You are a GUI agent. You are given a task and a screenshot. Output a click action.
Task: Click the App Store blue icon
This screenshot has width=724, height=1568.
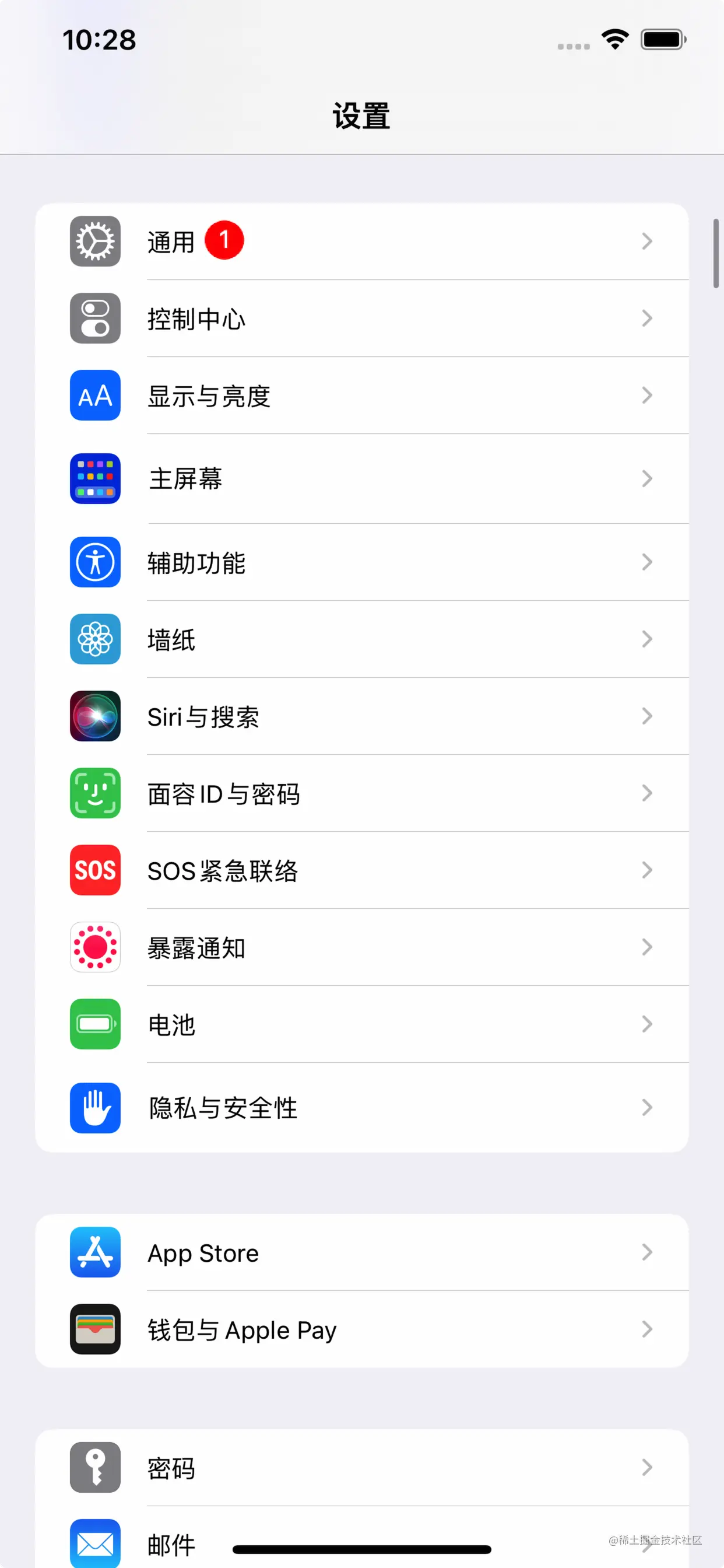coord(95,1252)
